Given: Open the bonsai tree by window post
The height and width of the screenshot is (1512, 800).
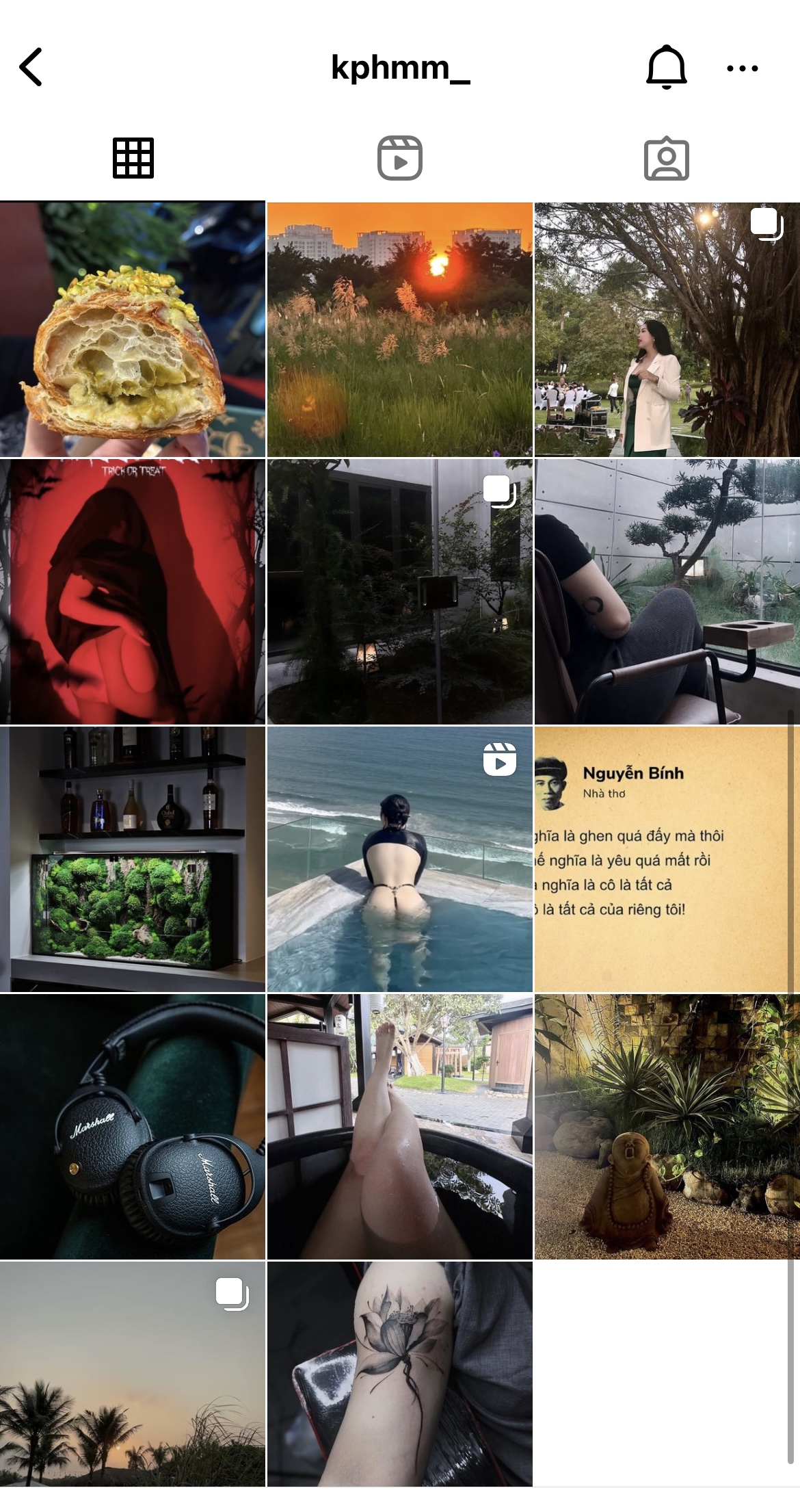Looking at the screenshot, I should pos(667,592).
